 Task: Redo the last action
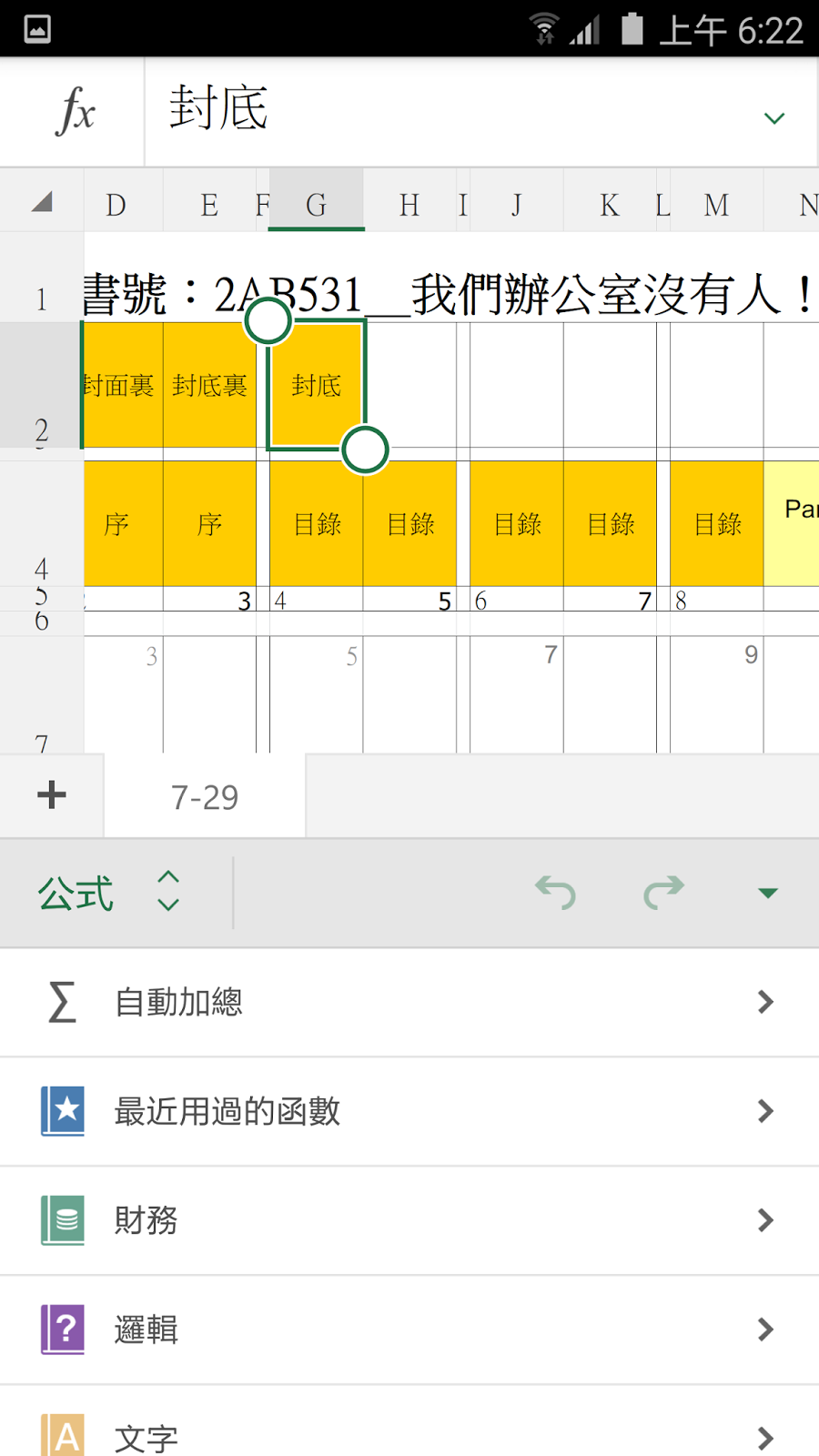(x=663, y=892)
